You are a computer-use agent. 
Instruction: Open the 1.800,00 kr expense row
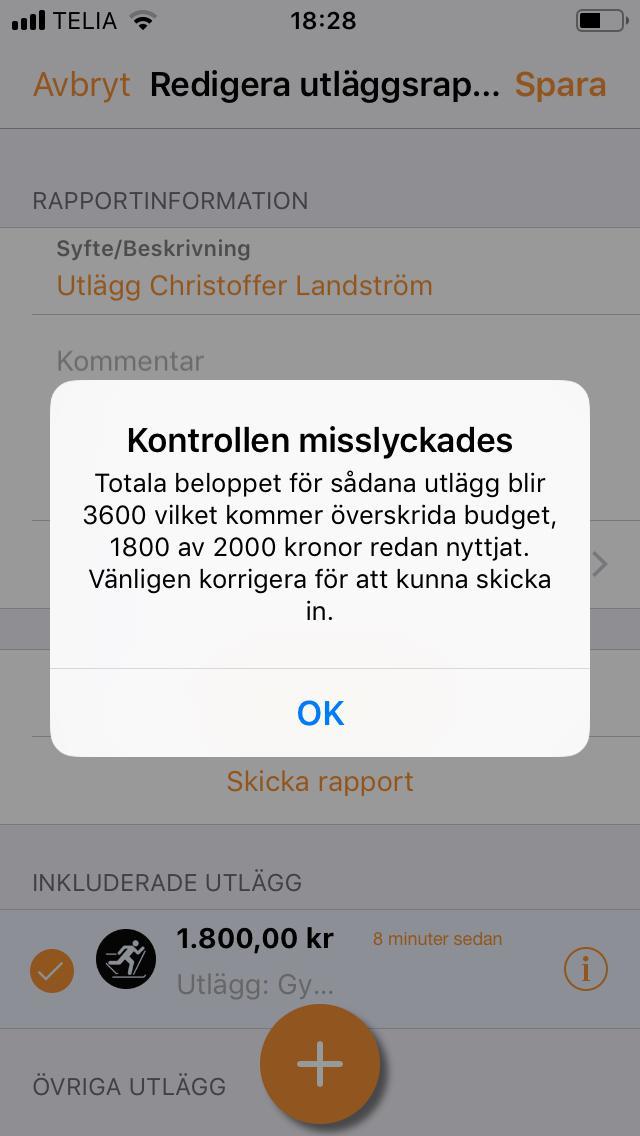320,969
